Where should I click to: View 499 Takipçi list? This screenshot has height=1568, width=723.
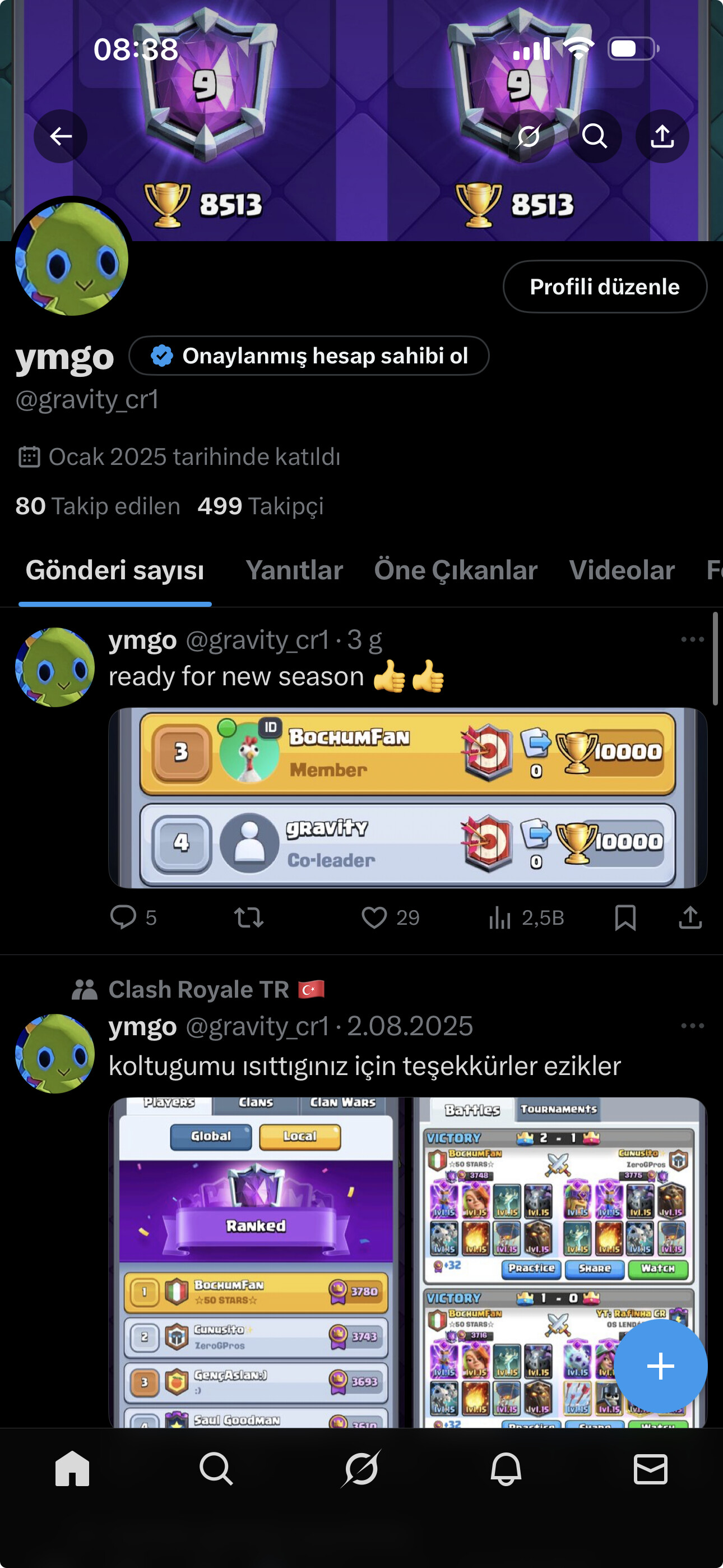point(261,506)
